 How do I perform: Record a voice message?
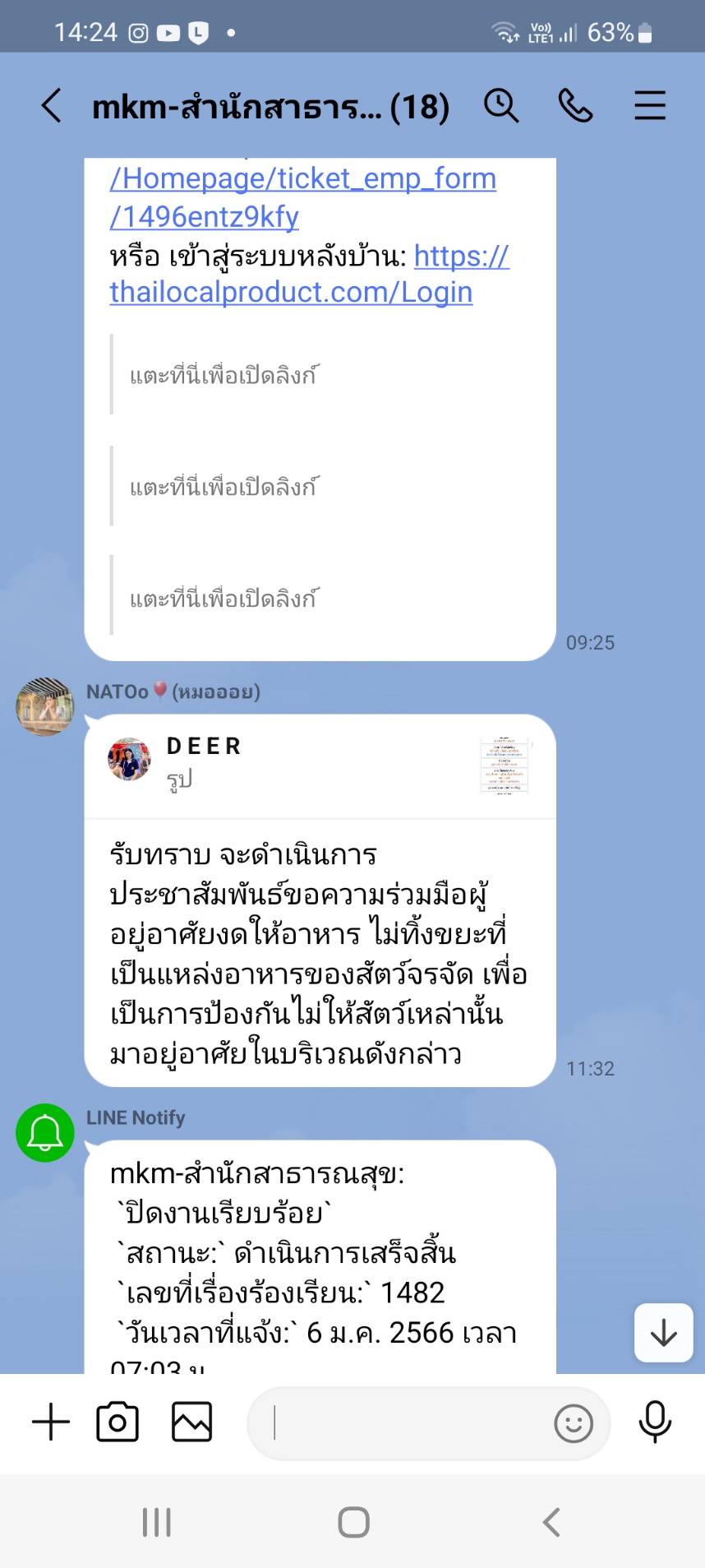point(655,1422)
